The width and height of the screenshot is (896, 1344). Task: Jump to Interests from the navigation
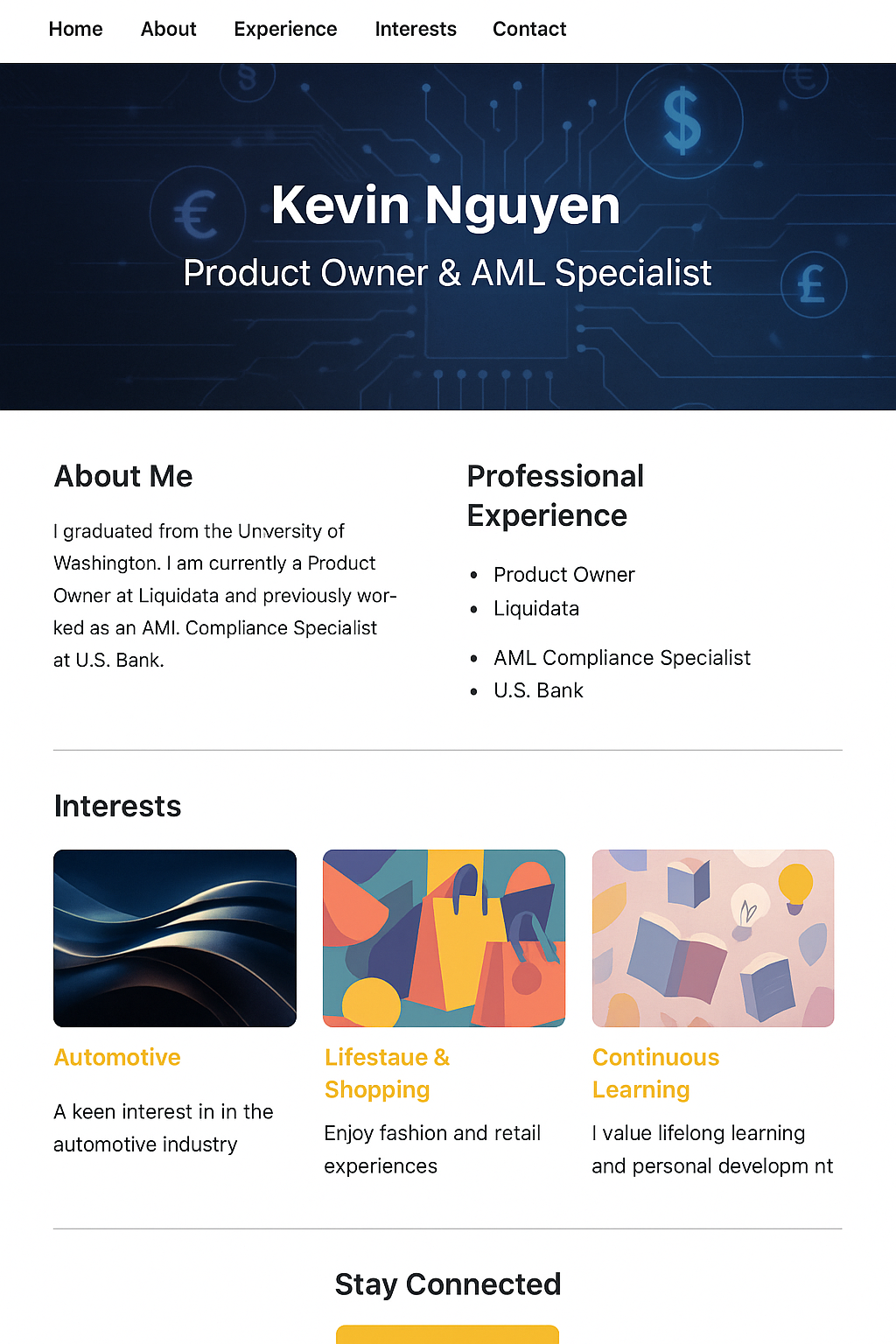[416, 29]
